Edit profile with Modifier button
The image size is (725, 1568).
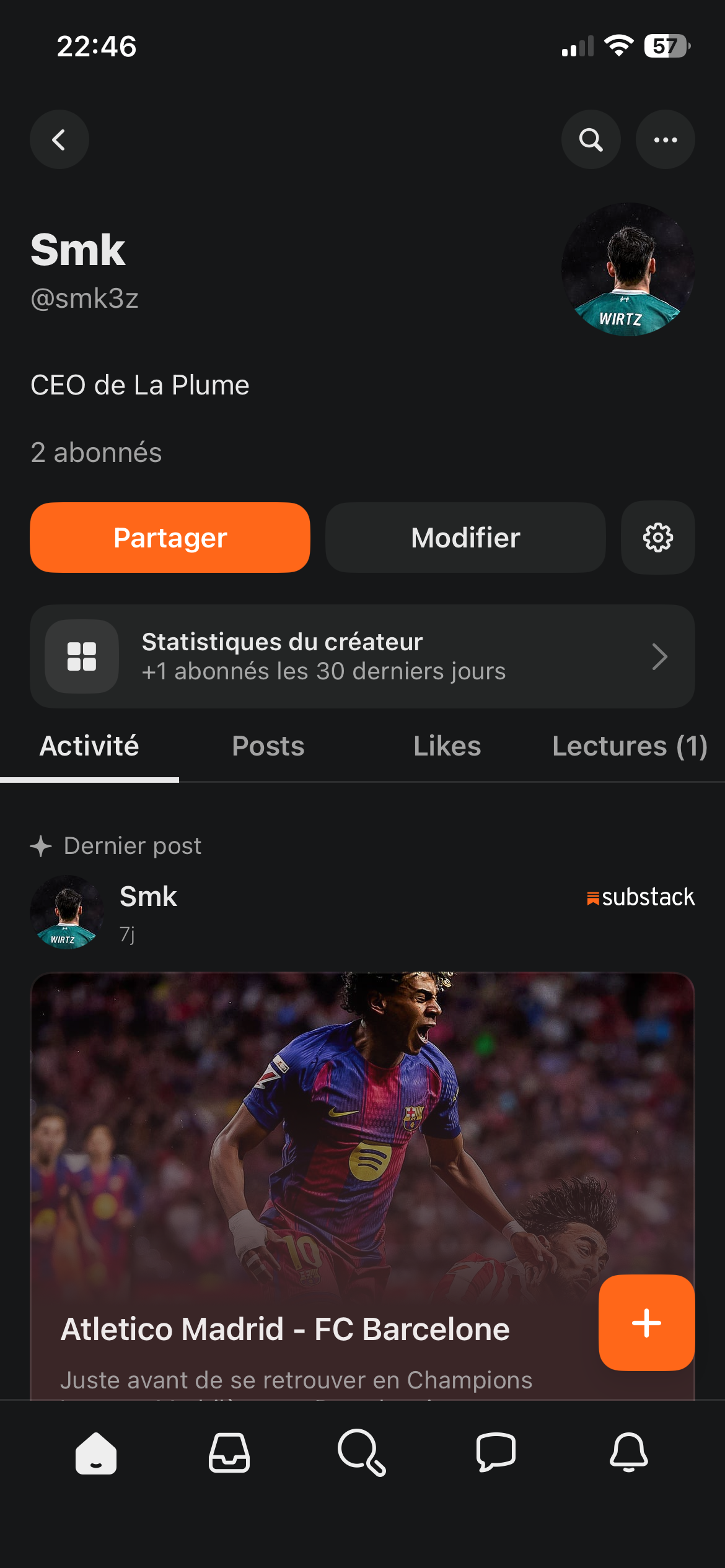pos(465,538)
